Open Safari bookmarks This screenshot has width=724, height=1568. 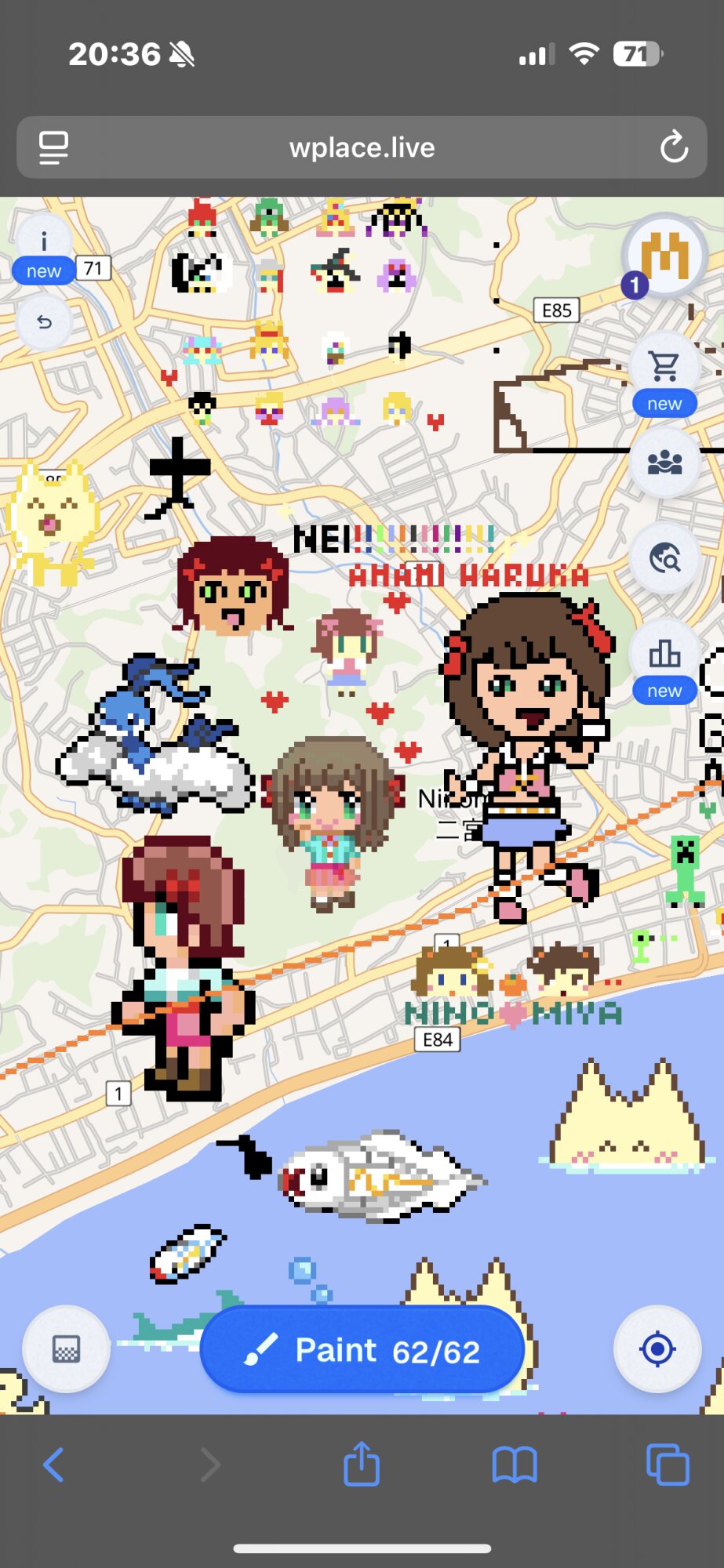pyautogui.click(x=515, y=1465)
